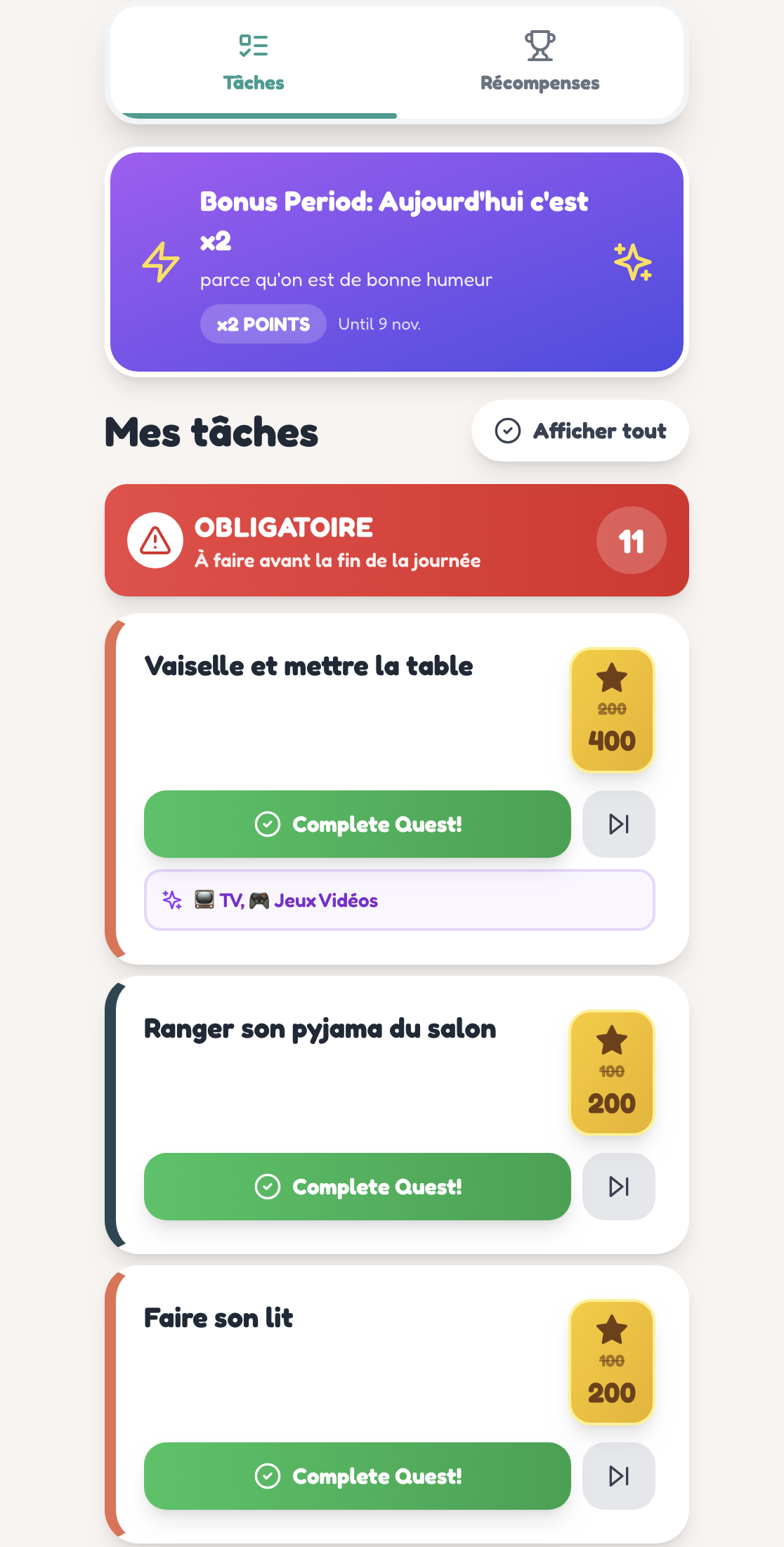Toggle Afficher tout to show all tasks
The width and height of the screenshot is (784, 1547).
[579, 431]
